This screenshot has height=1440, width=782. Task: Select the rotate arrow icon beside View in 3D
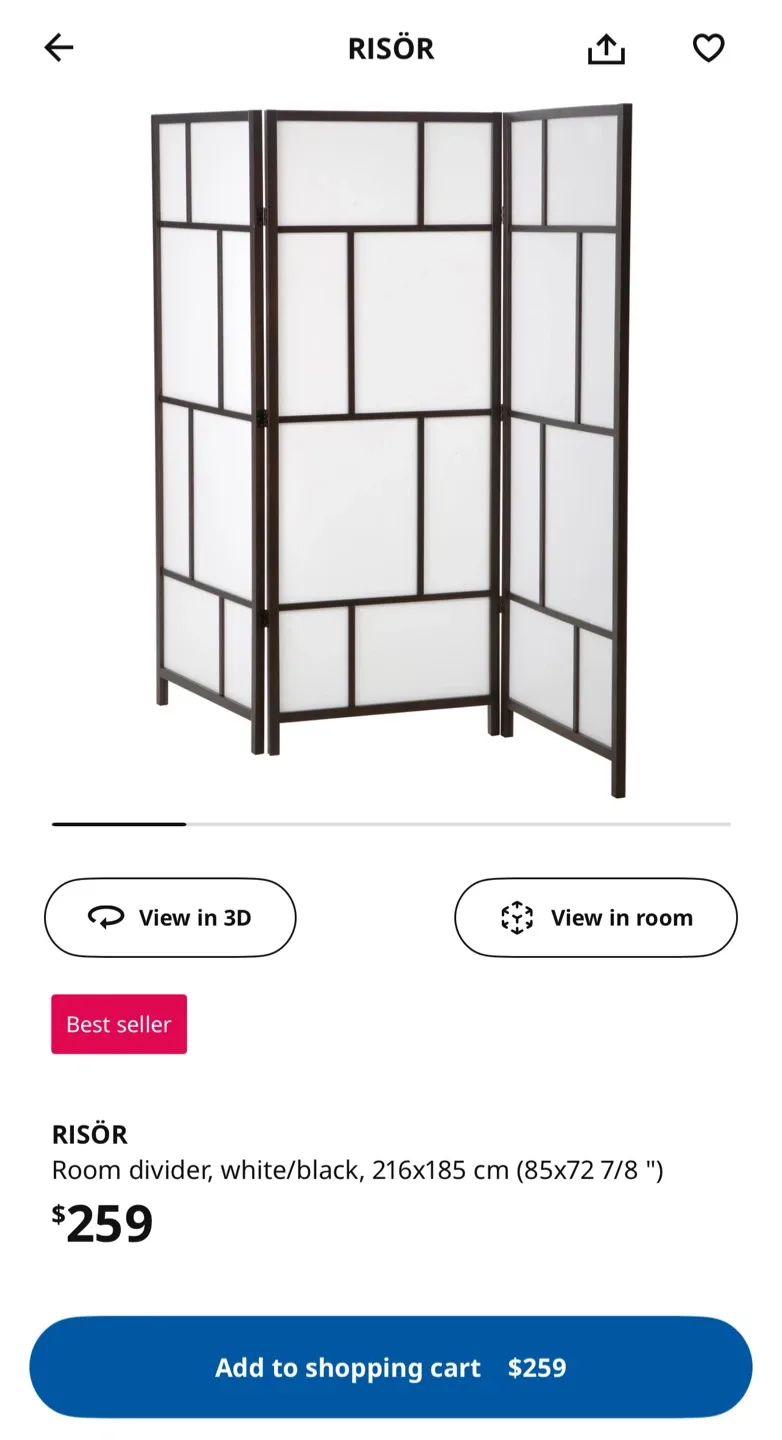107,917
